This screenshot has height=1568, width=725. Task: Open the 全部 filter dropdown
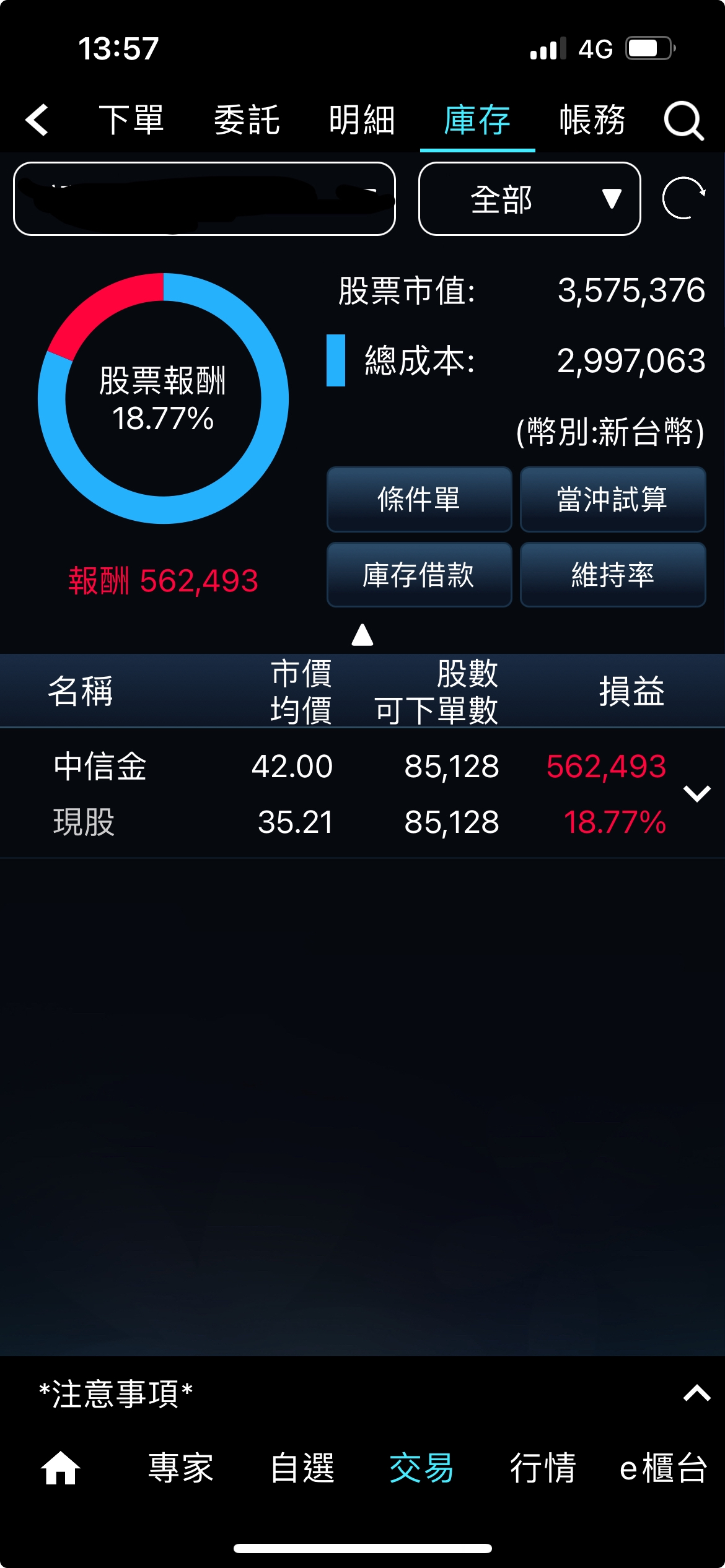(529, 199)
